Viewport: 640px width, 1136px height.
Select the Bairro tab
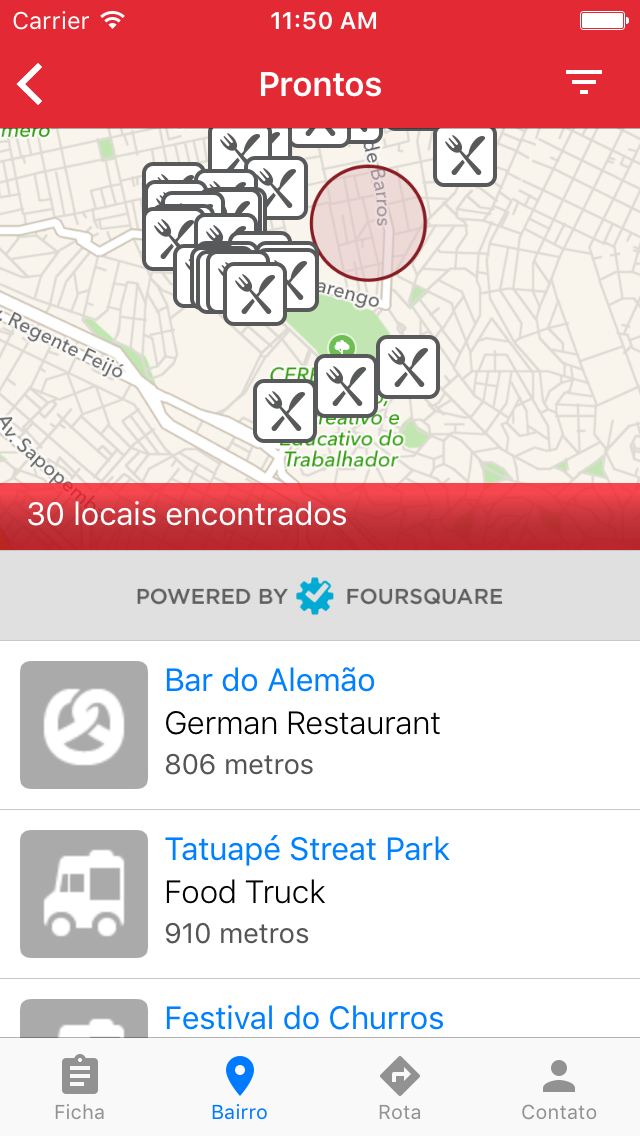(240, 1088)
